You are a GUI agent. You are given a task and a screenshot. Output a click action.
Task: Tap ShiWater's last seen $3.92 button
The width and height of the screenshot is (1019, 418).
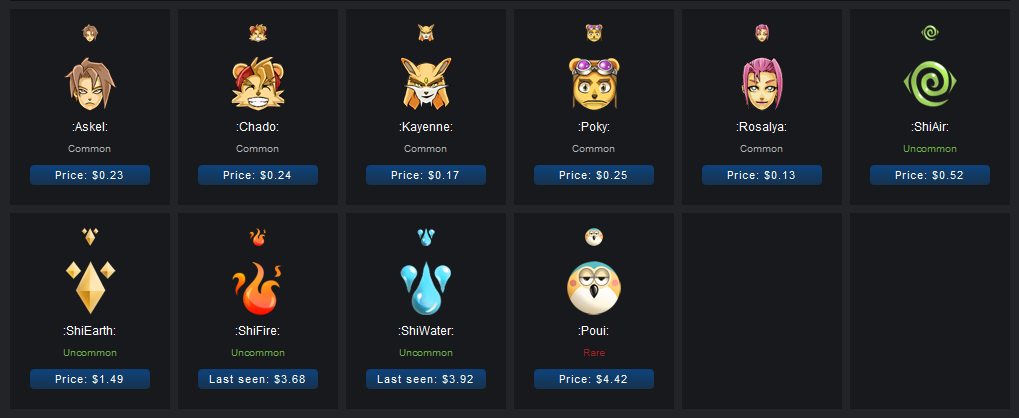tap(425, 379)
